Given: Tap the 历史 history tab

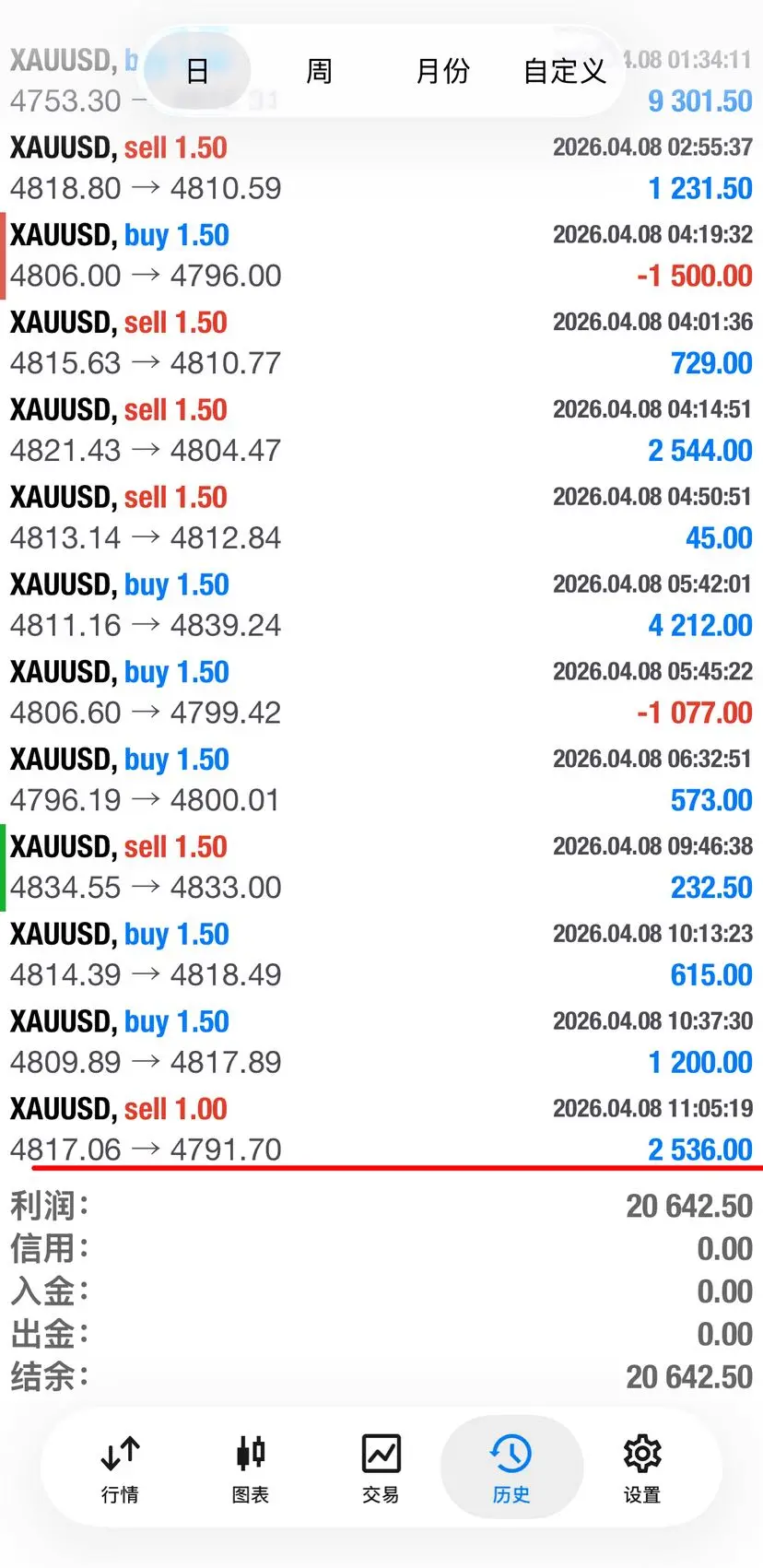Looking at the screenshot, I should 511,1468.
